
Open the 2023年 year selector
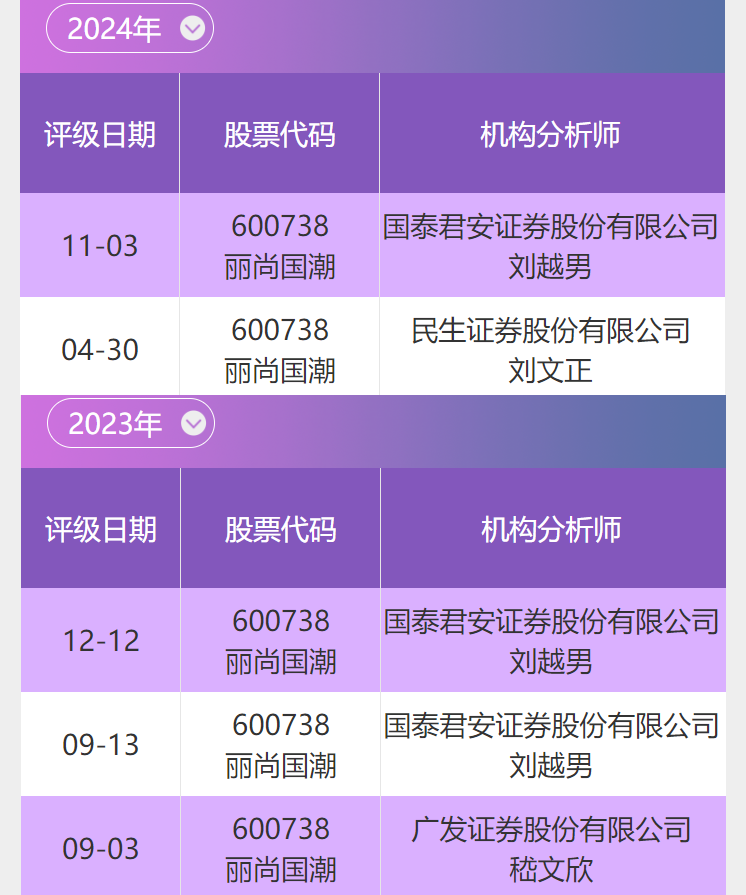tap(131, 424)
